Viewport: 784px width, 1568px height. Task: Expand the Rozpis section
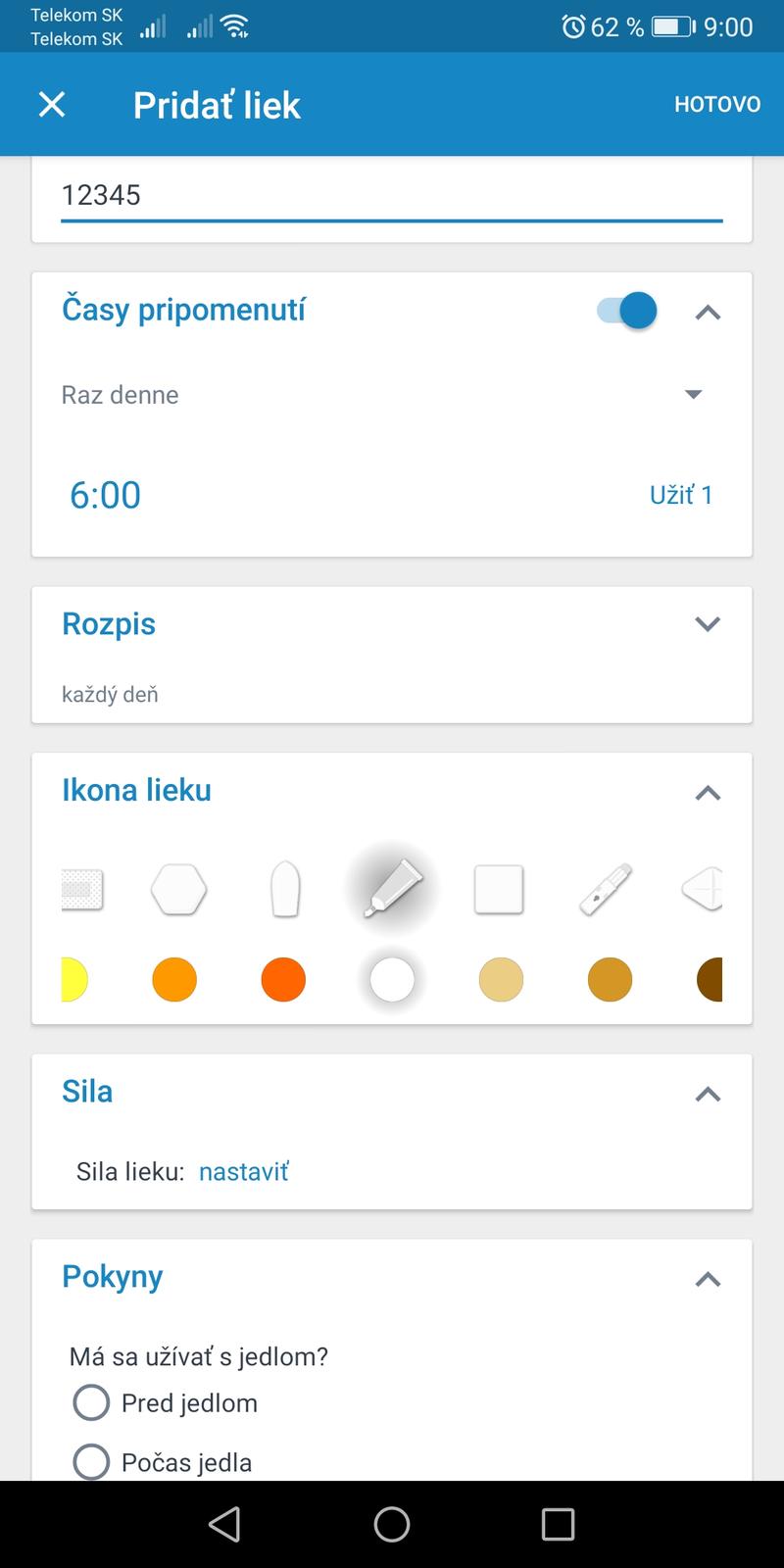coord(708,624)
